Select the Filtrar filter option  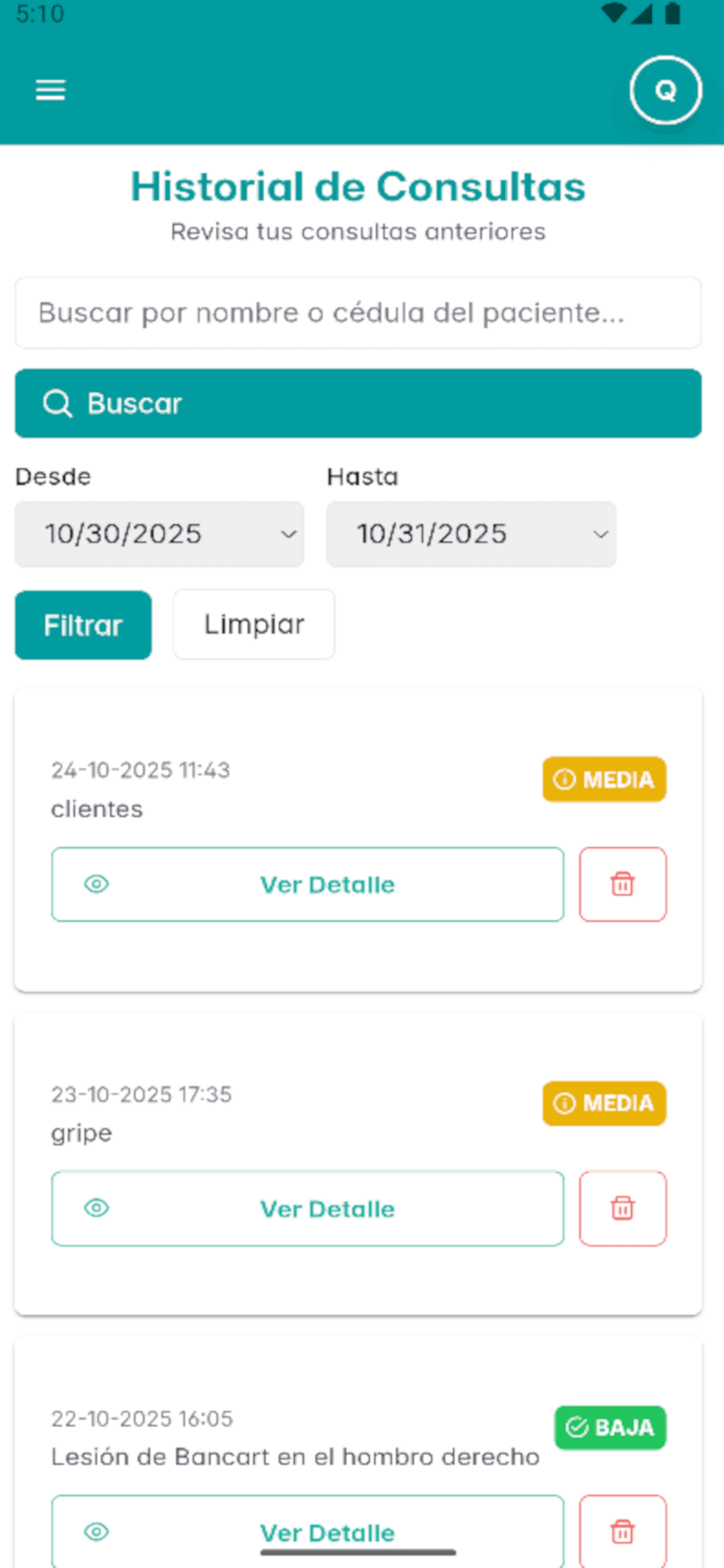point(83,625)
